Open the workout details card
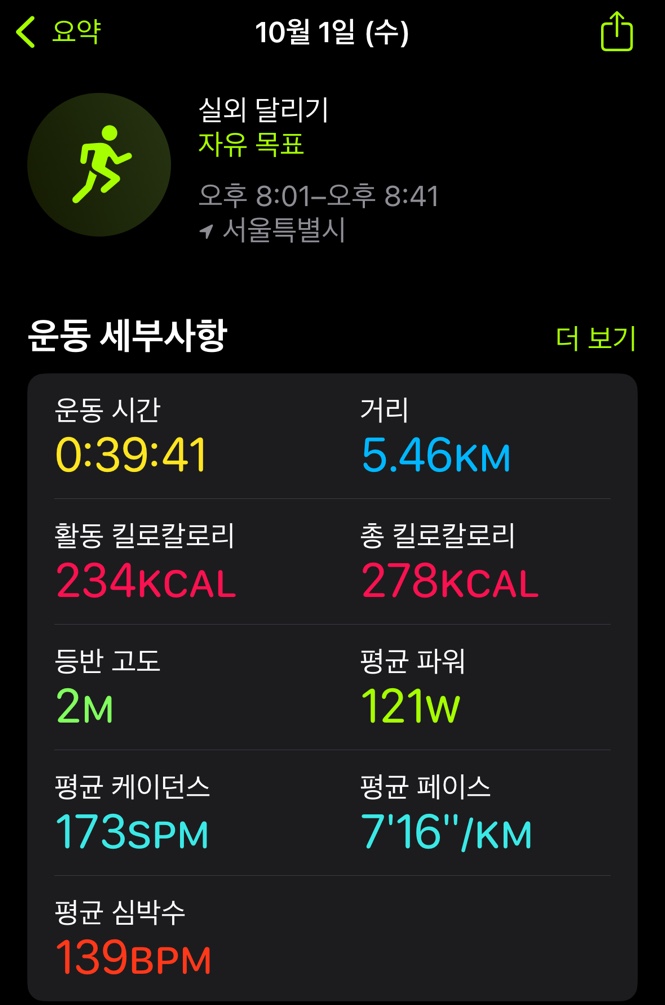Image resolution: width=665 pixels, height=1005 pixels. [332, 687]
